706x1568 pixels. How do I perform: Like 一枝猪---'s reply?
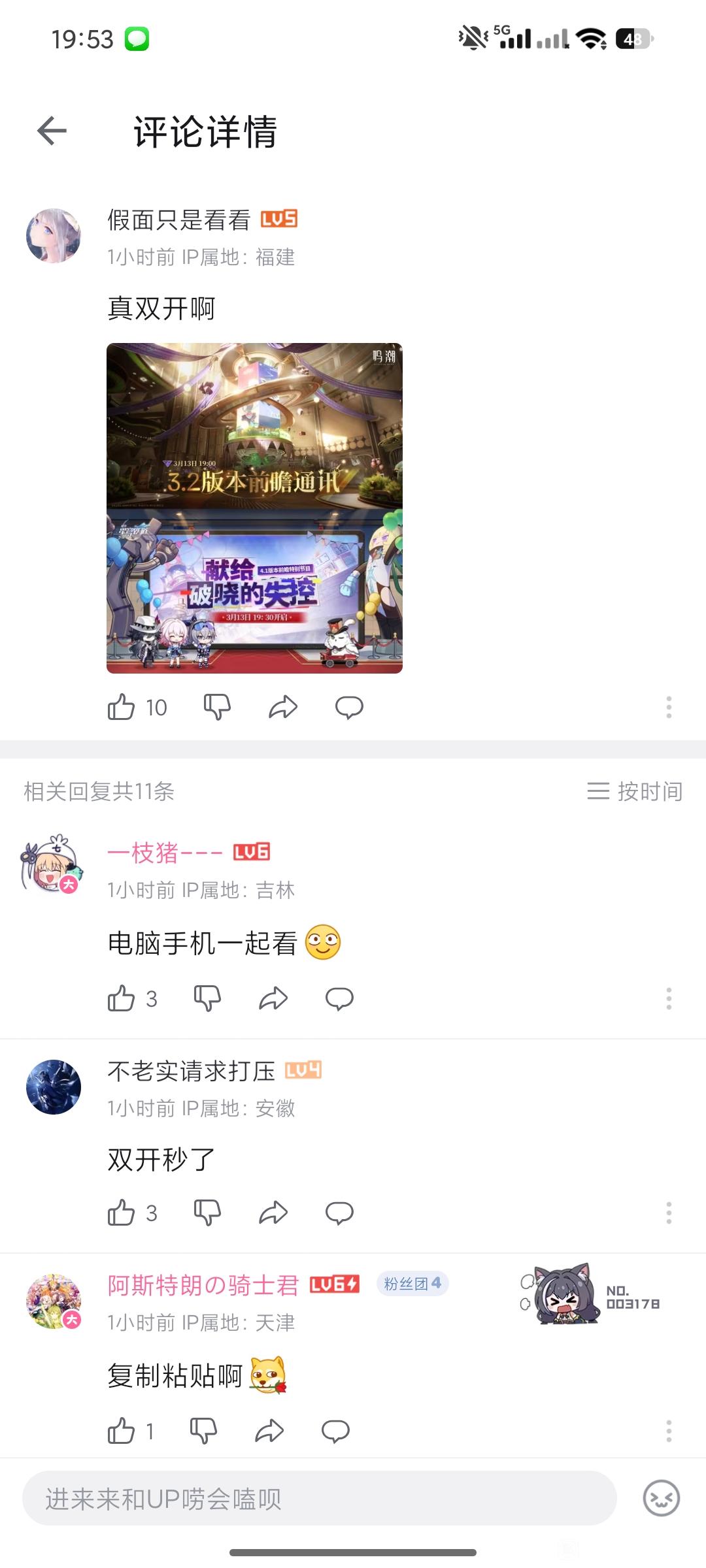coord(121,998)
